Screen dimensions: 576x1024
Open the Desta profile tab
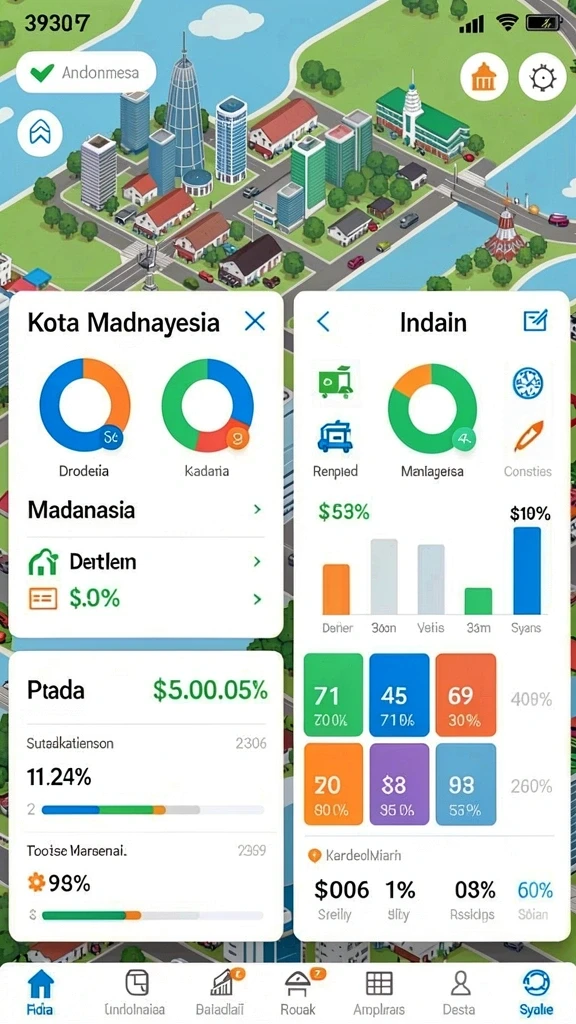(462, 993)
